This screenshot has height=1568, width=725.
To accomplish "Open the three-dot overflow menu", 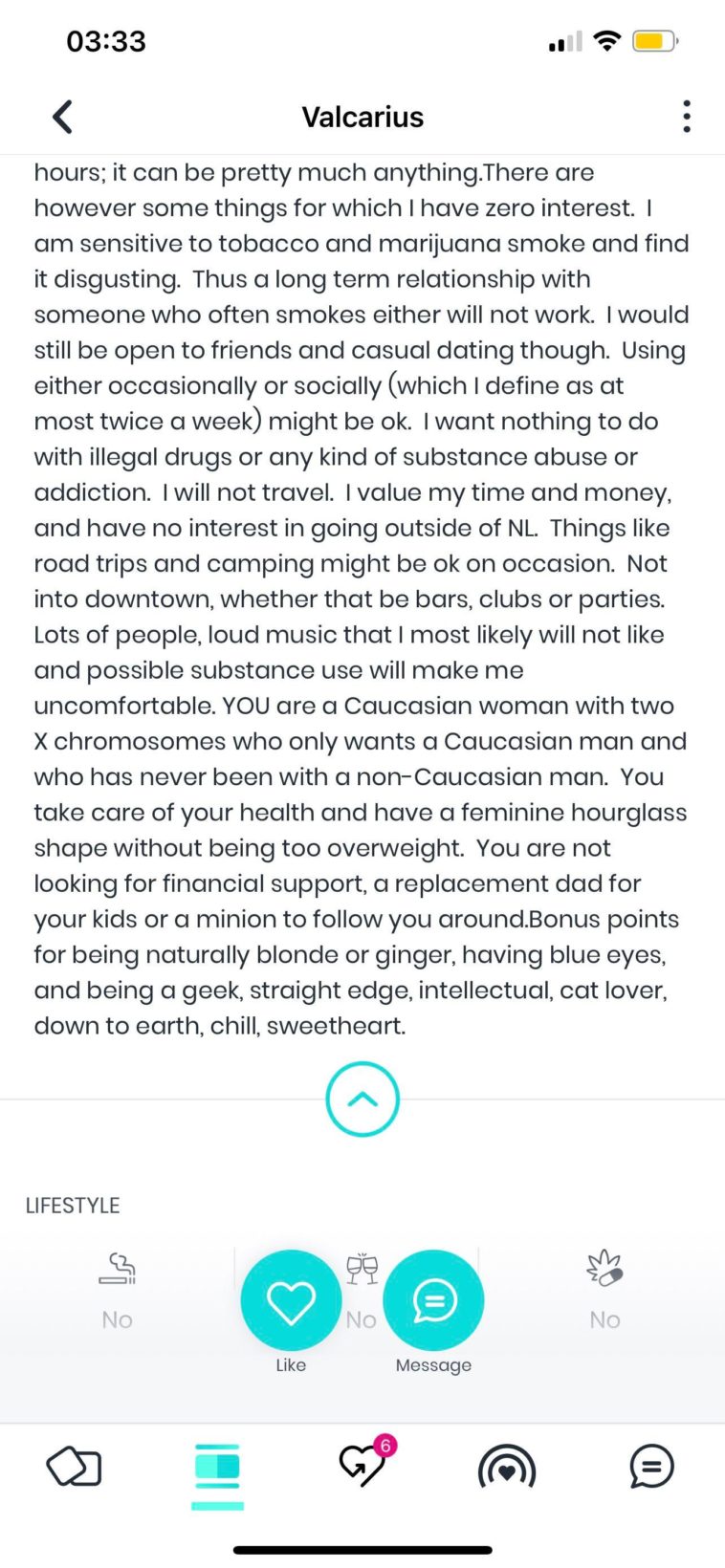I will pyautogui.click(x=686, y=117).
